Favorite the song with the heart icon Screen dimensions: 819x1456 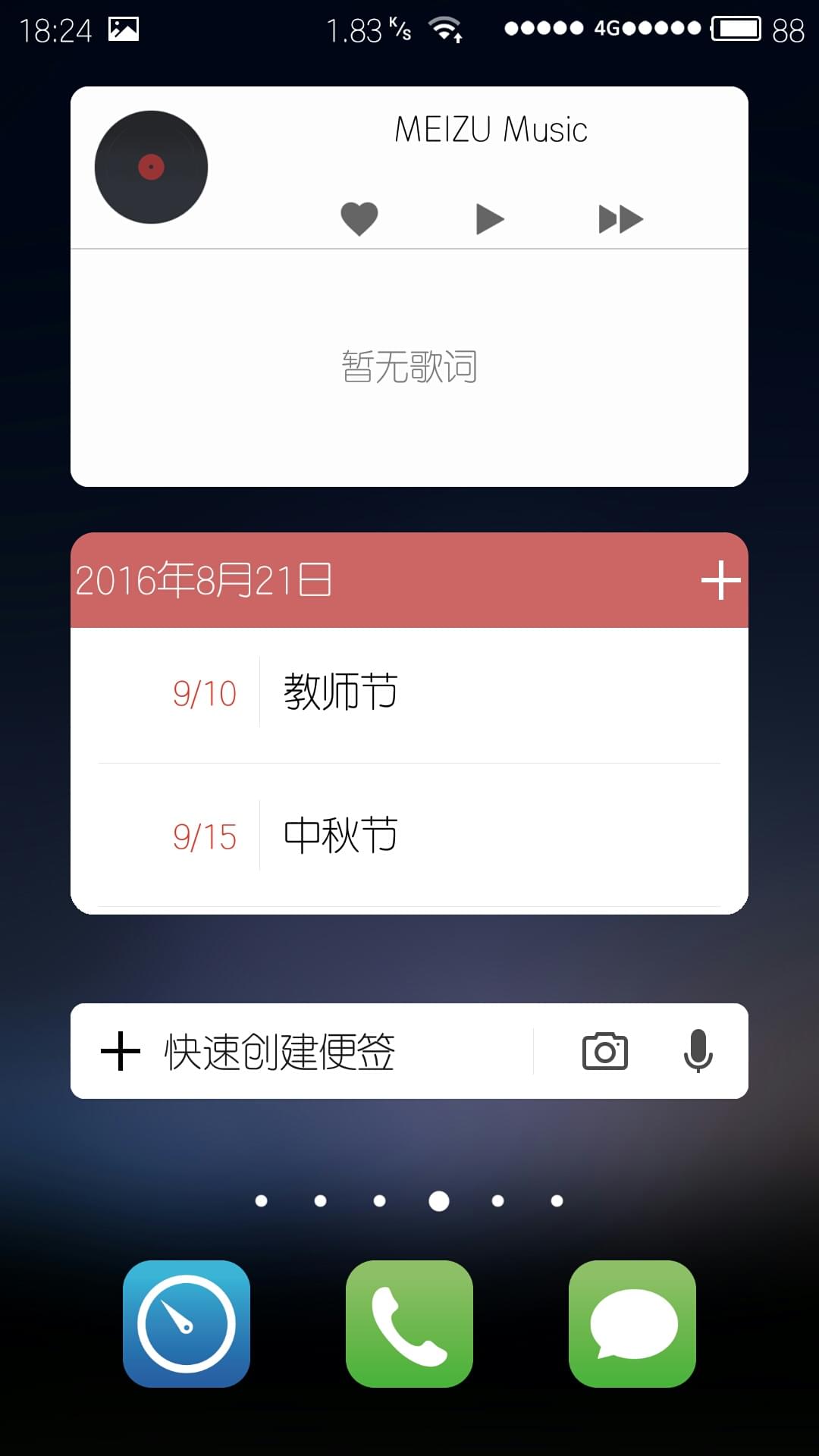pyautogui.click(x=359, y=219)
